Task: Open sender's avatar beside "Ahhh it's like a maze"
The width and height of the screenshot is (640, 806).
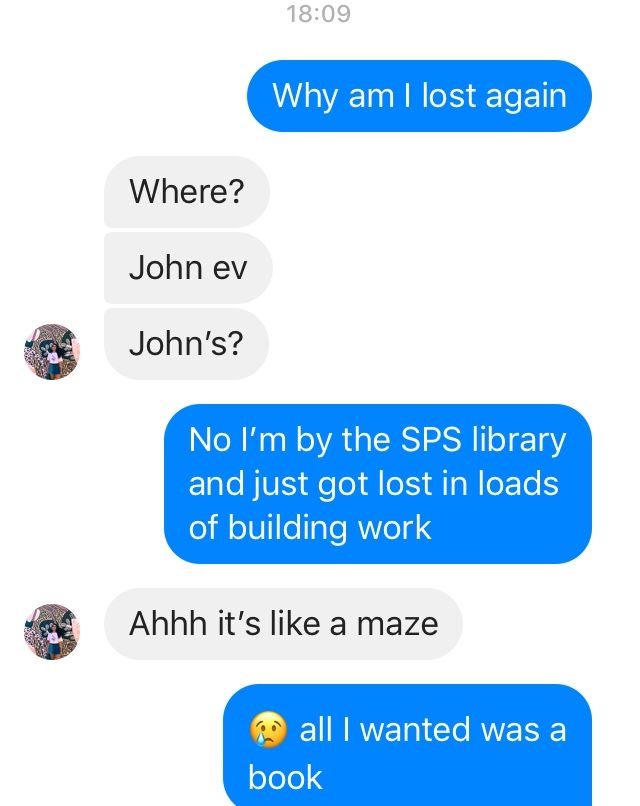Action: point(51,631)
